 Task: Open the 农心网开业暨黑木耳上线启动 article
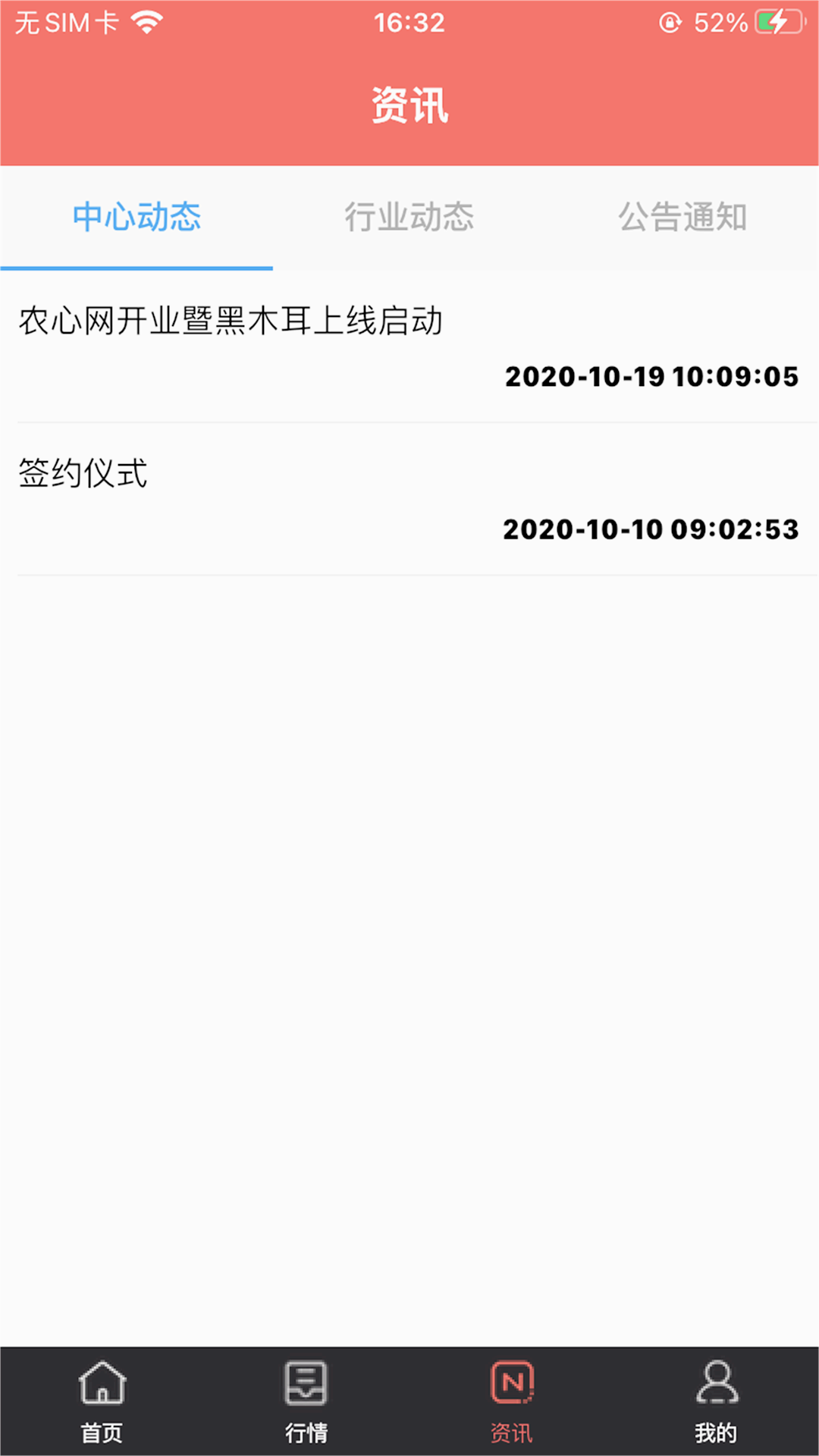(x=231, y=320)
